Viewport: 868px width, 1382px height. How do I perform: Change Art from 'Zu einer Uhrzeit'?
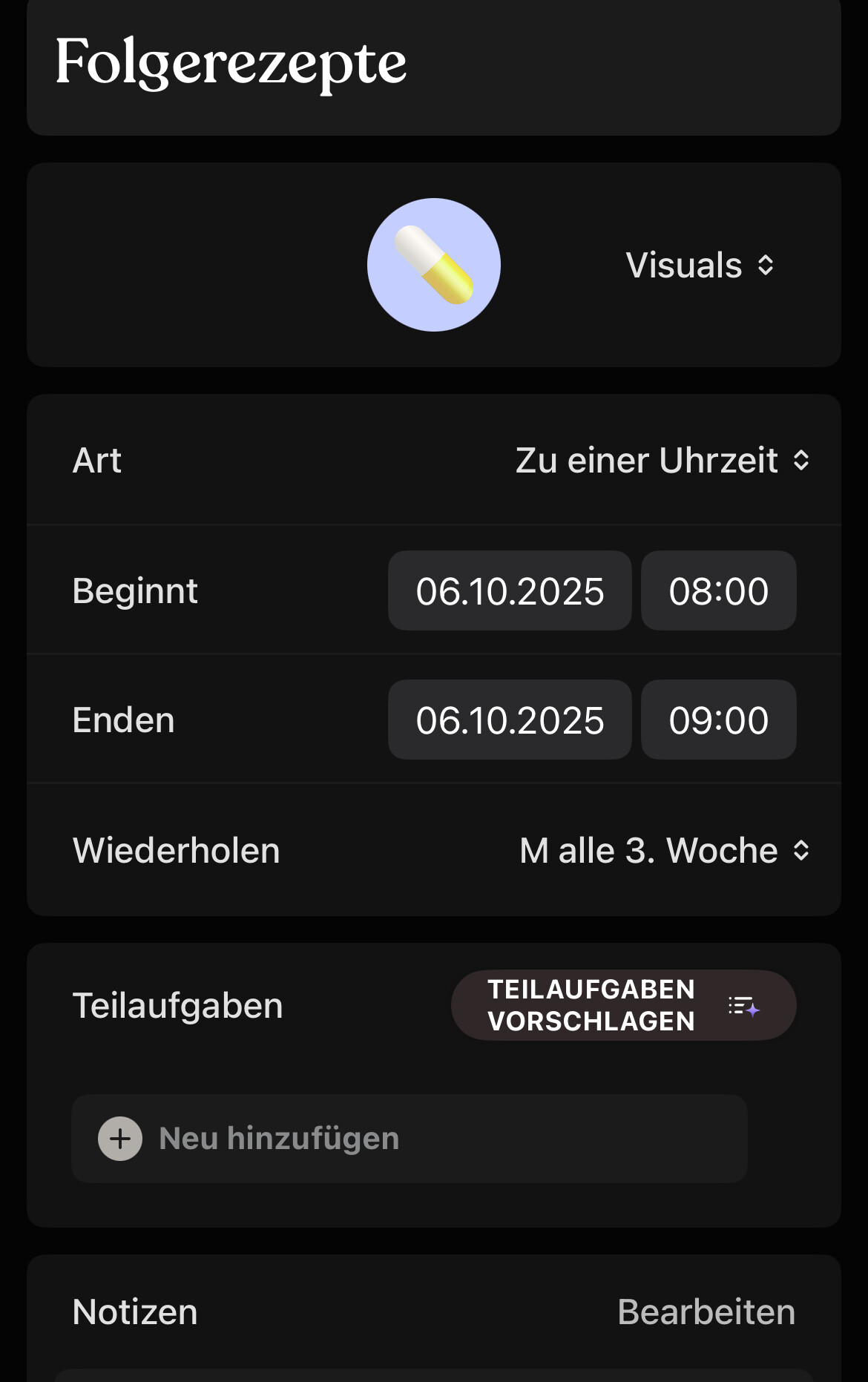pyautogui.click(x=662, y=461)
